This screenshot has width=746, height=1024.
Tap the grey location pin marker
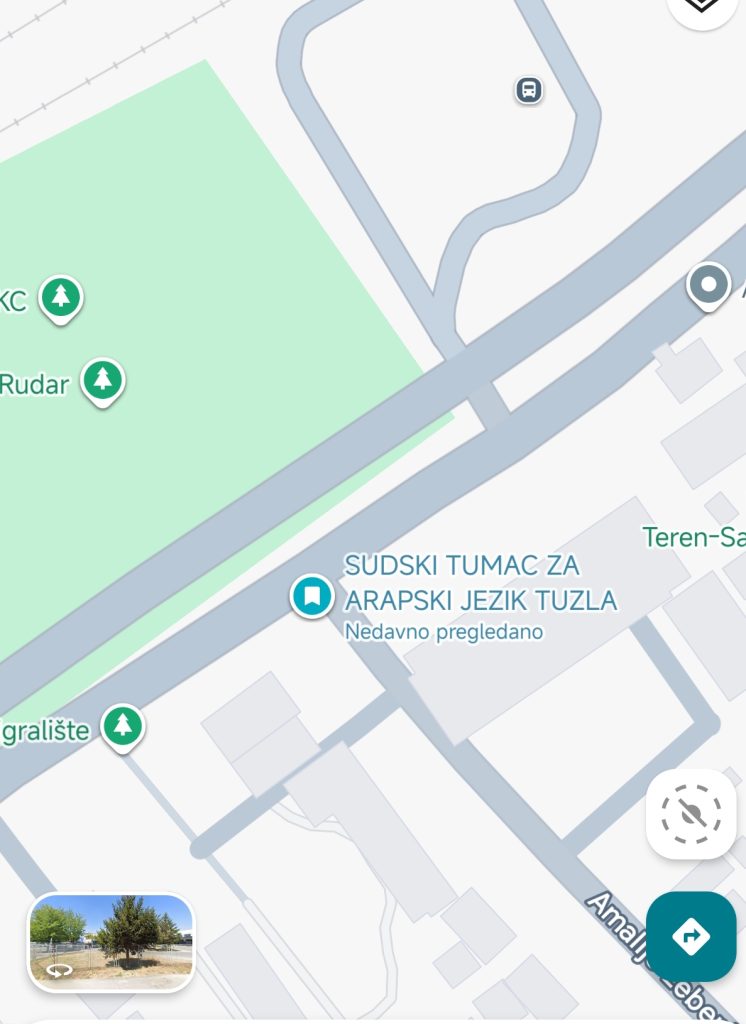709,285
